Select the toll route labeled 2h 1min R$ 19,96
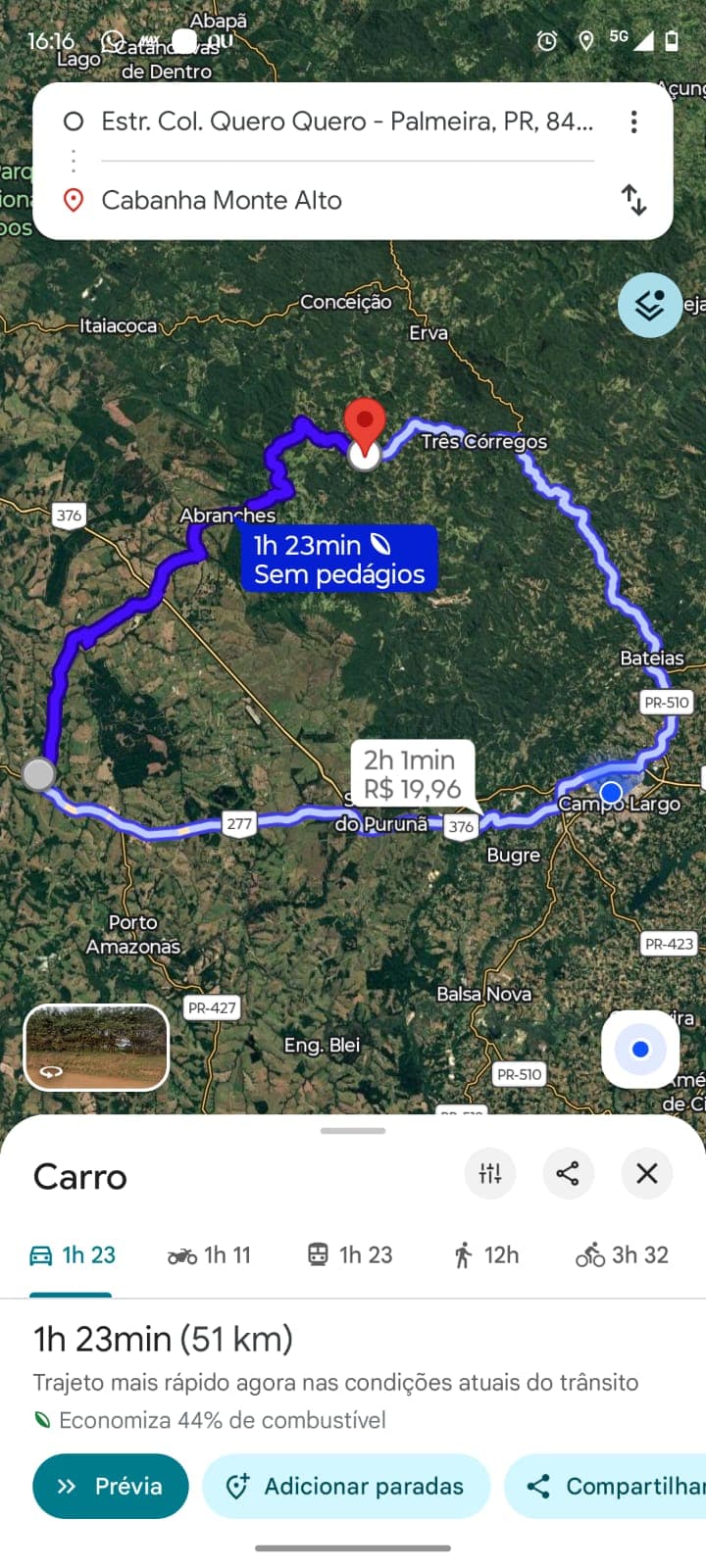The width and height of the screenshot is (706, 1568). (x=413, y=775)
